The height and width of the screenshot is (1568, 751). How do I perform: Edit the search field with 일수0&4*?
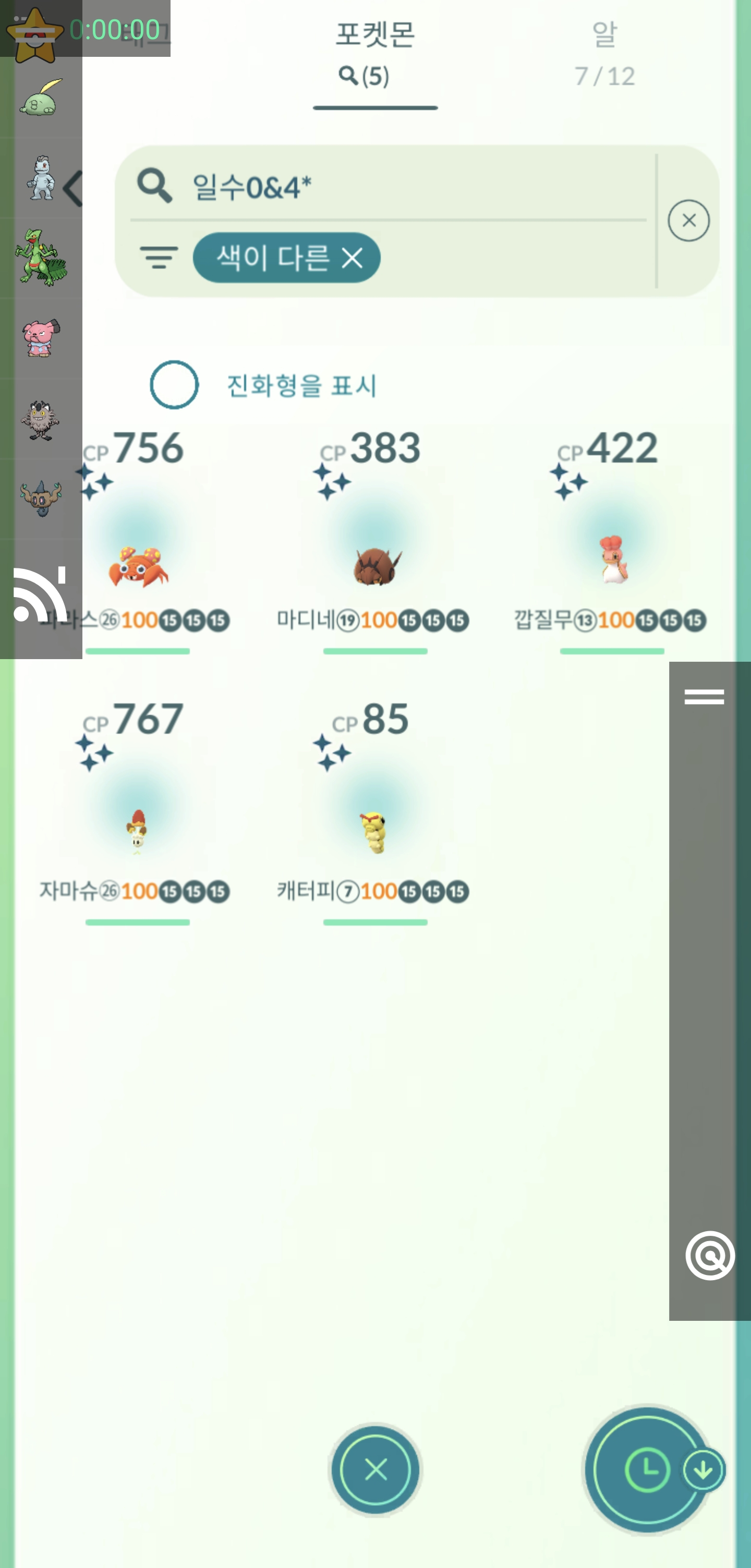390,186
